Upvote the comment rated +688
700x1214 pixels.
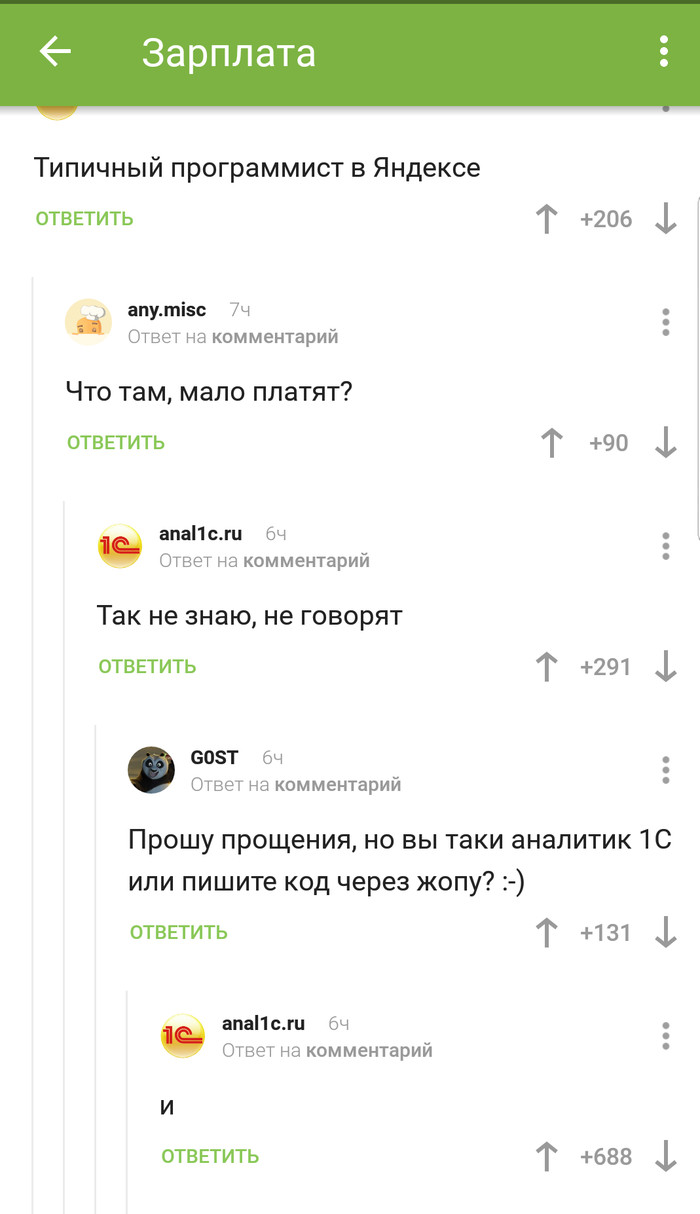pos(546,1157)
